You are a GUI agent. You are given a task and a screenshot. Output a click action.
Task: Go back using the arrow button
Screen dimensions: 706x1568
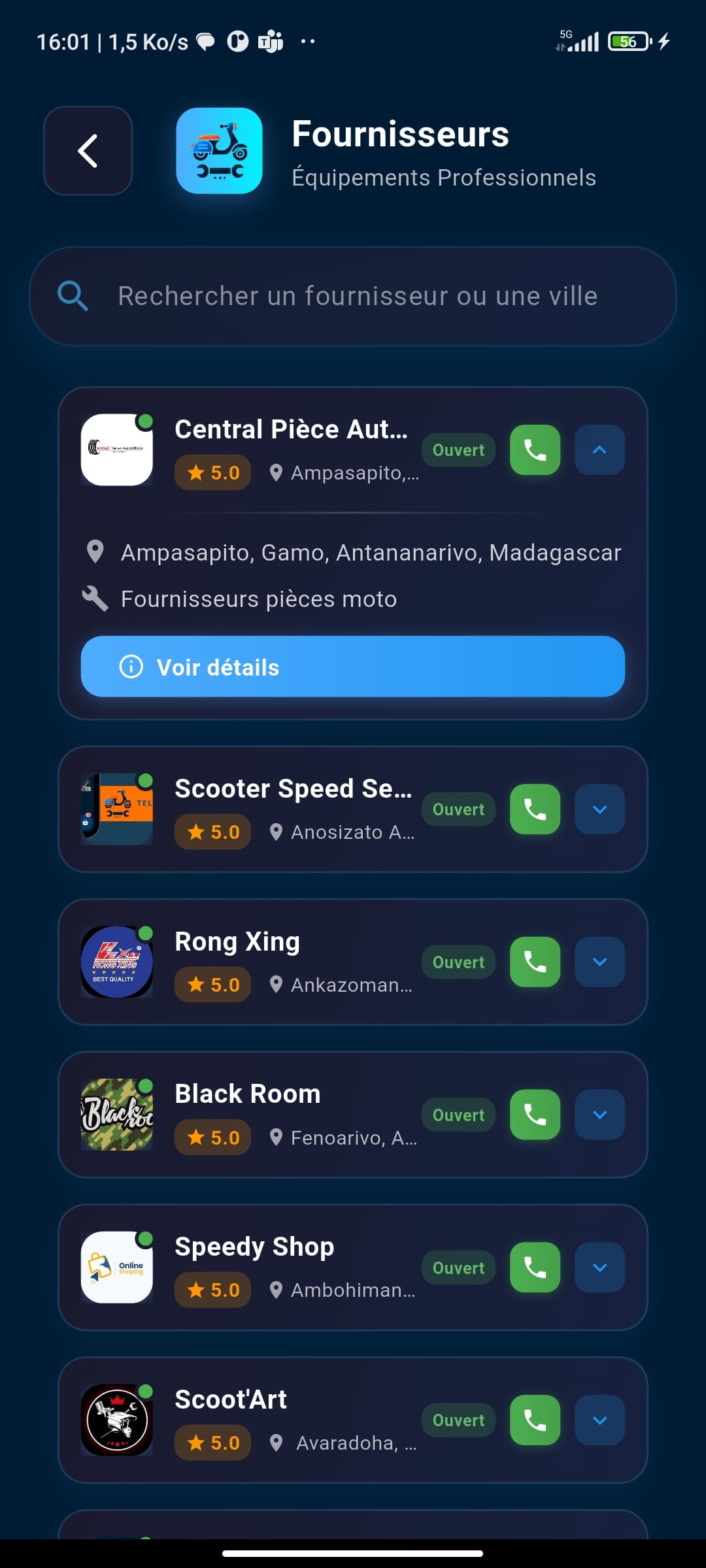(88, 151)
